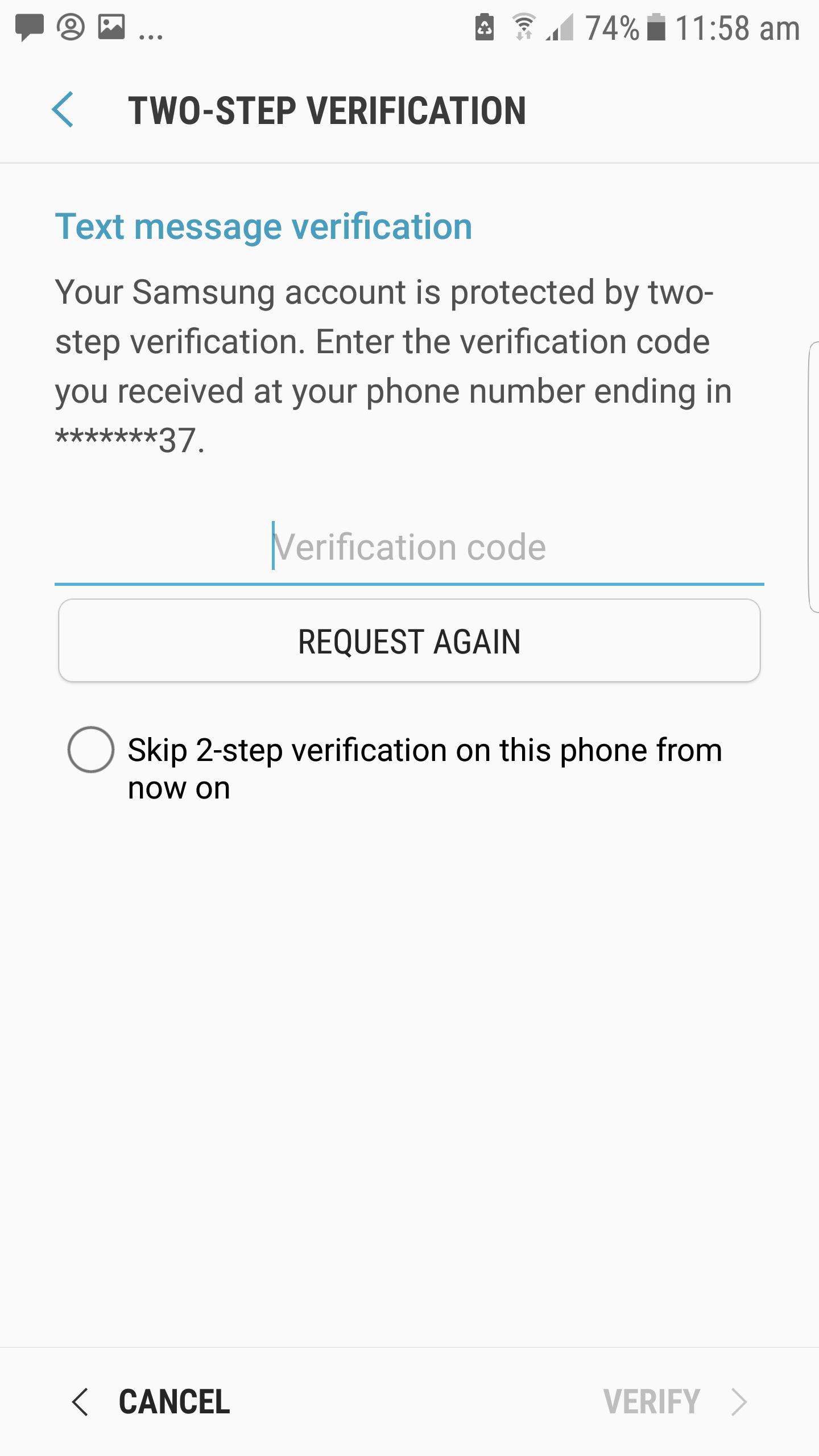Request the verification code again
Viewport: 819px width, 1456px height.
[x=409, y=641]
